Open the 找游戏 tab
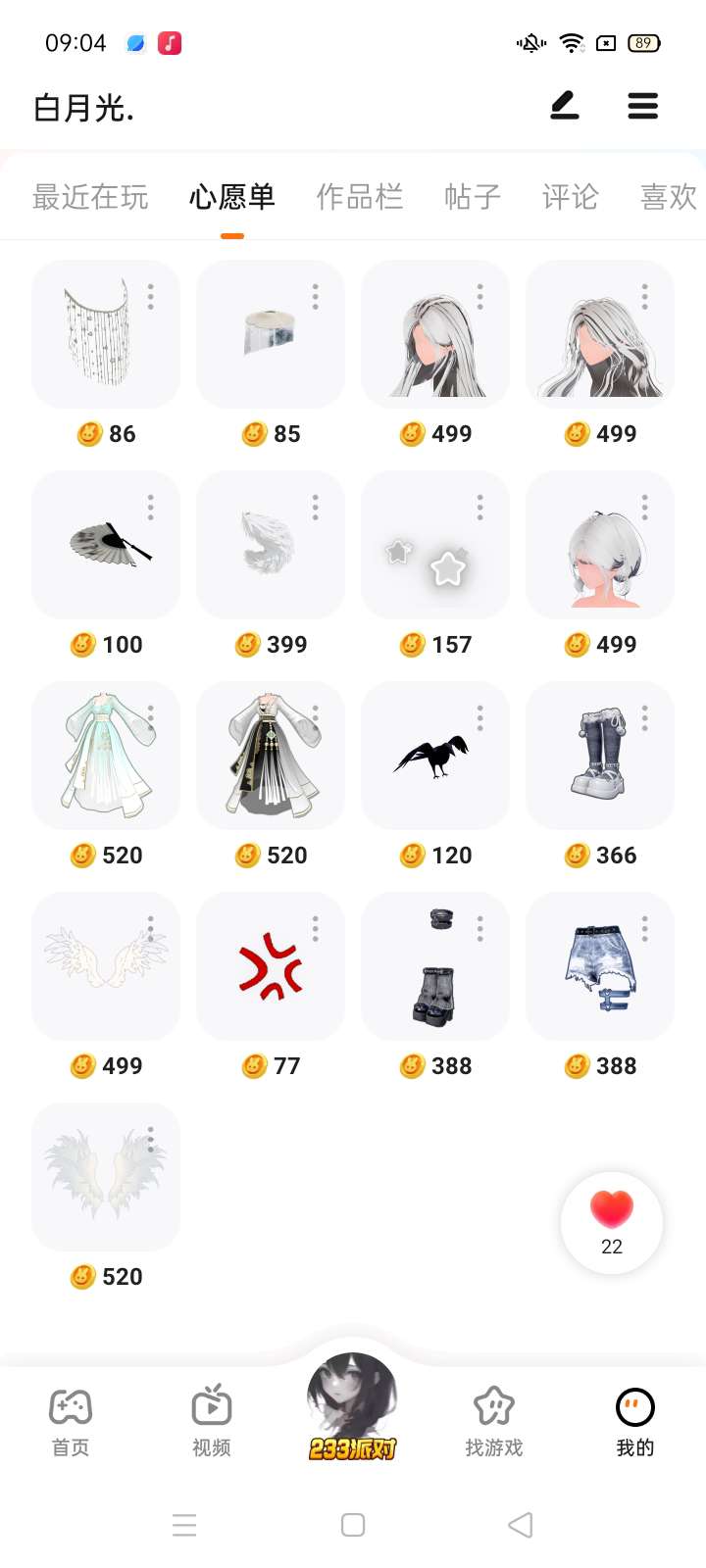706x1568 pixels. point(494,1421)
